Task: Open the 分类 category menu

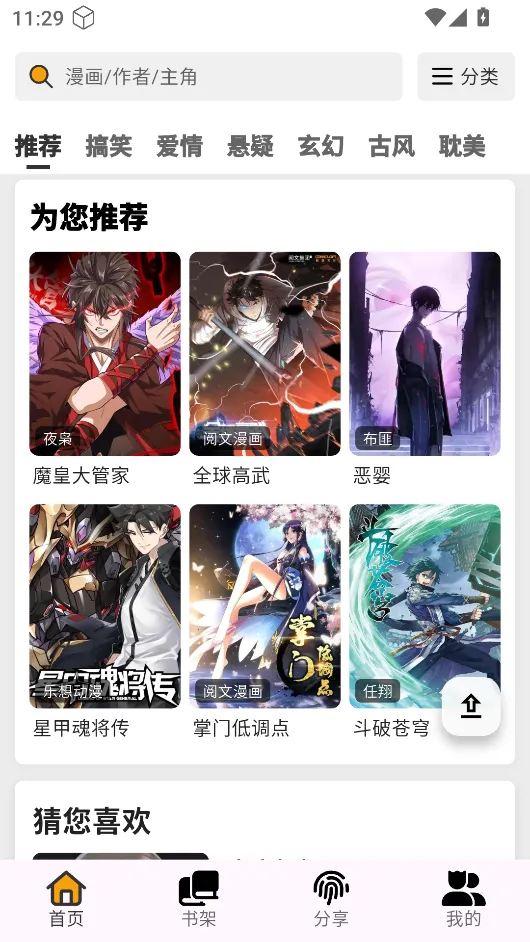Action: (466, 76)
